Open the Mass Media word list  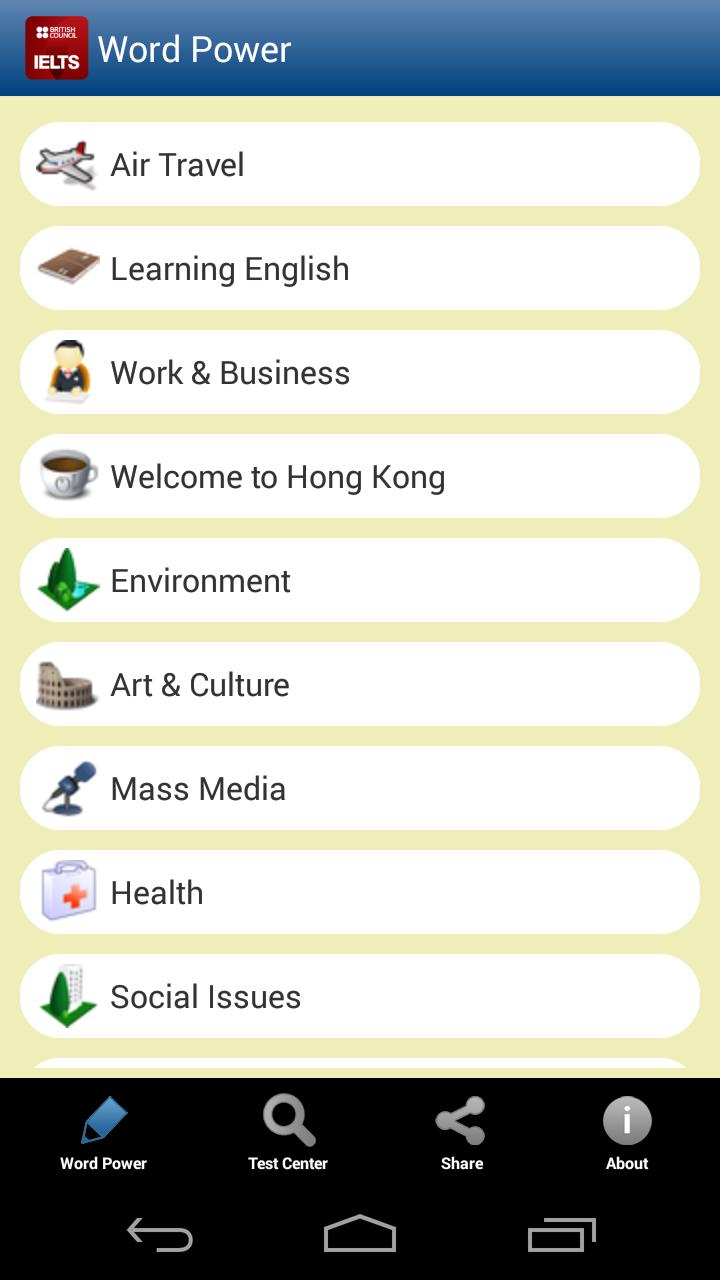[x=359, y=789]
